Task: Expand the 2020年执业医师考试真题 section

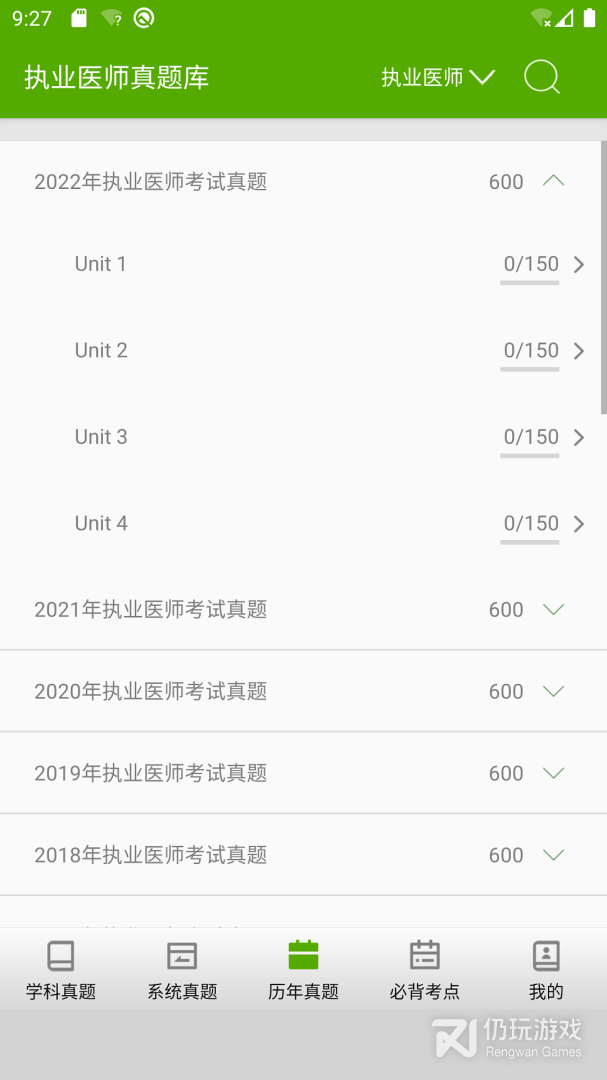Action: [553, 691]
